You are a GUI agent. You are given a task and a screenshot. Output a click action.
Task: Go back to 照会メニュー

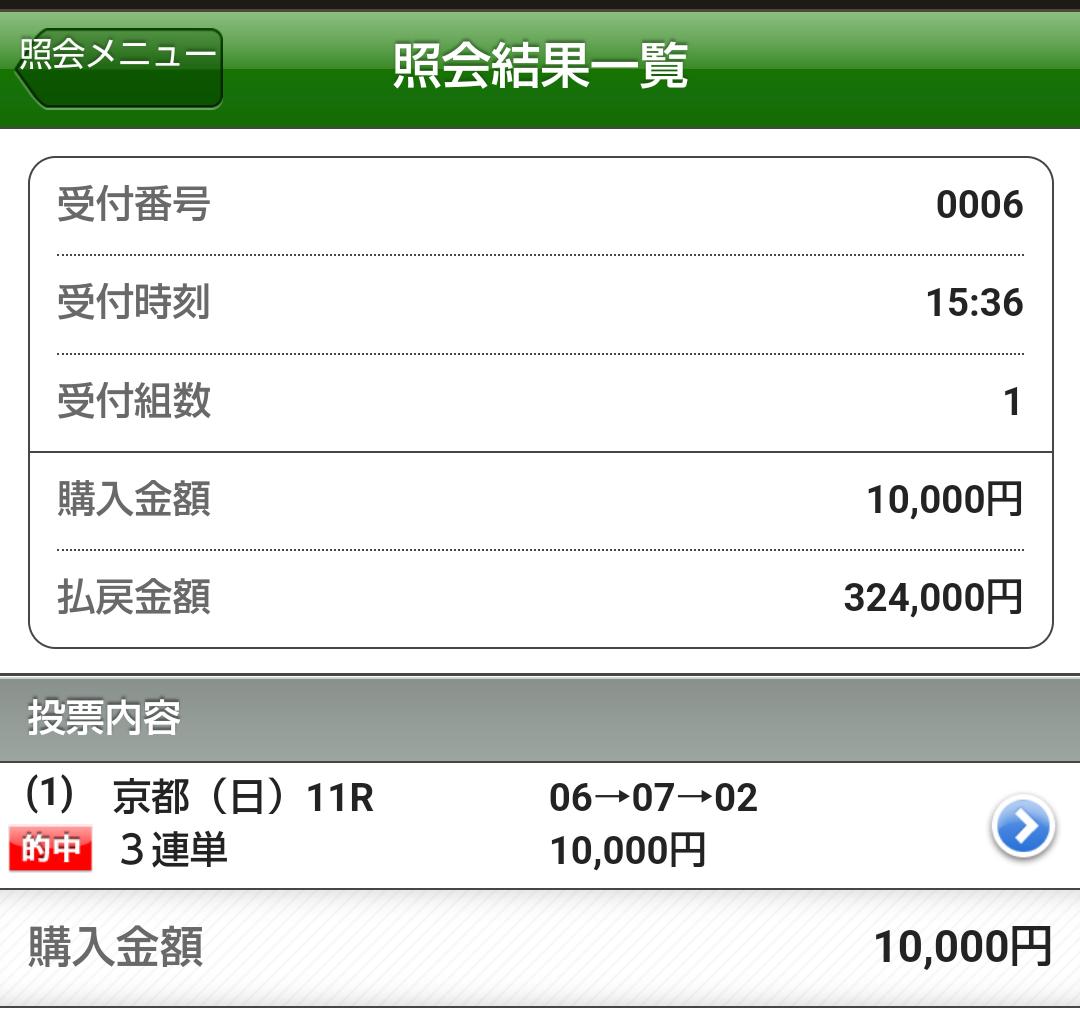(120, 66)
